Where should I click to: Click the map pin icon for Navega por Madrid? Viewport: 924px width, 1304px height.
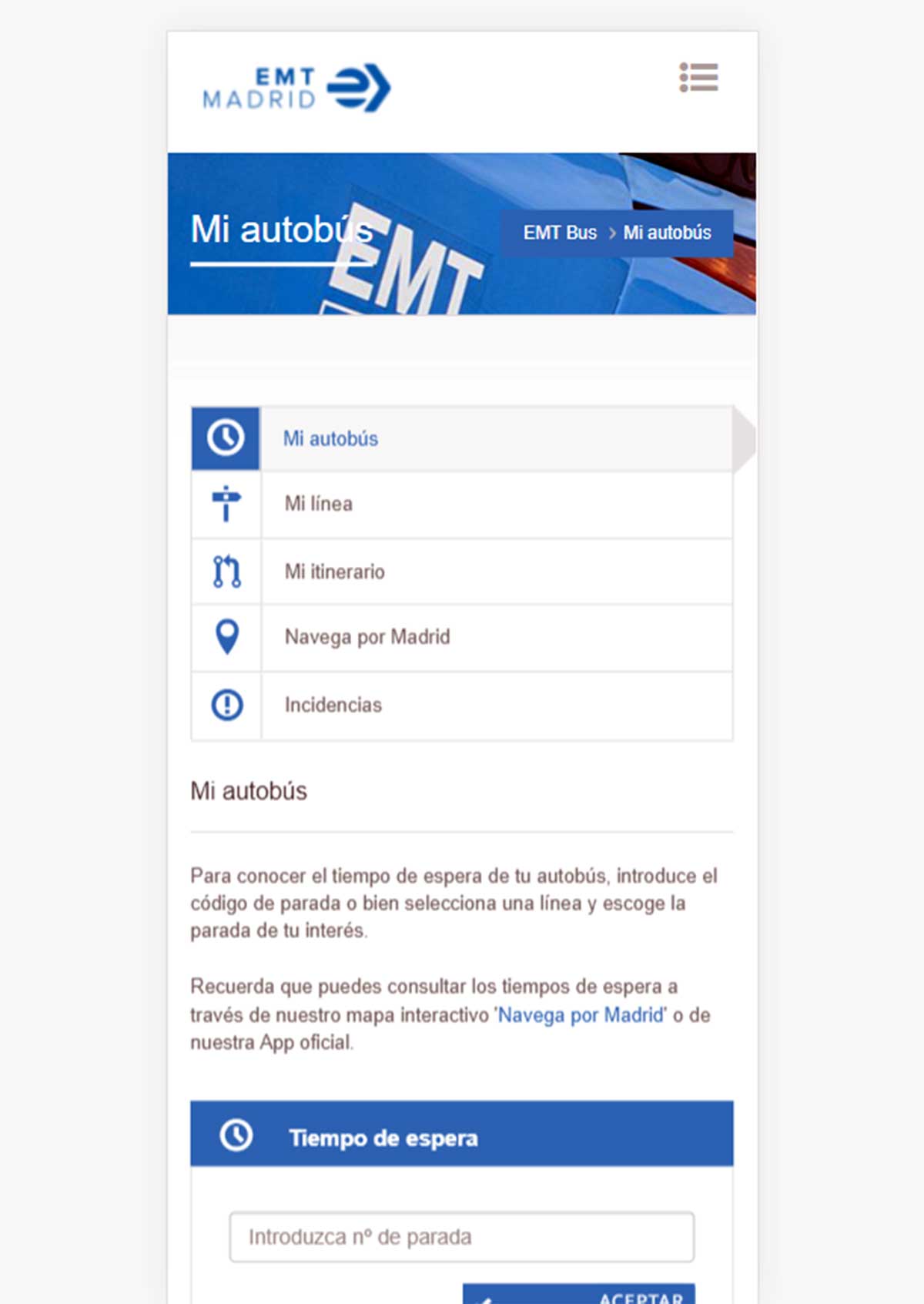pos(225,637)
